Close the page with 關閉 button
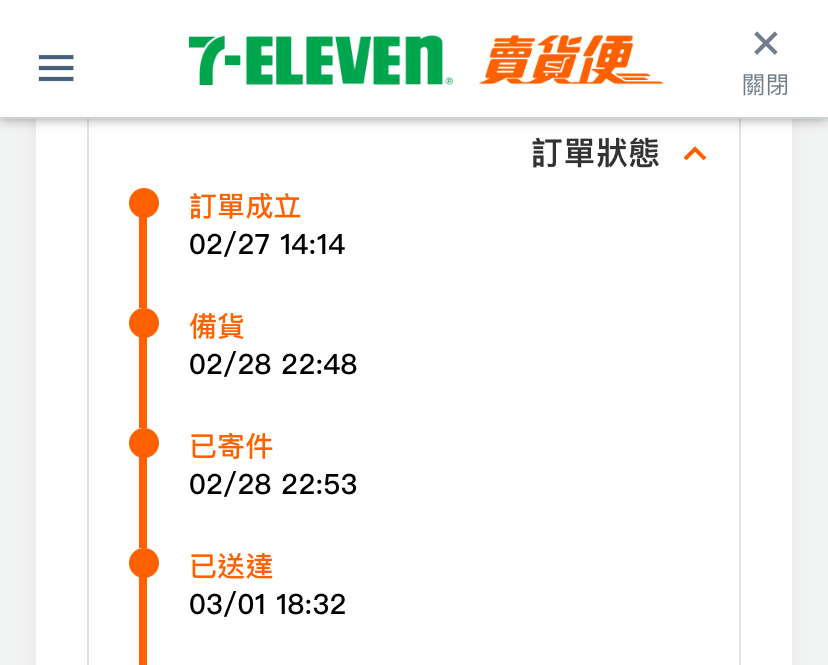 point(765,60)
